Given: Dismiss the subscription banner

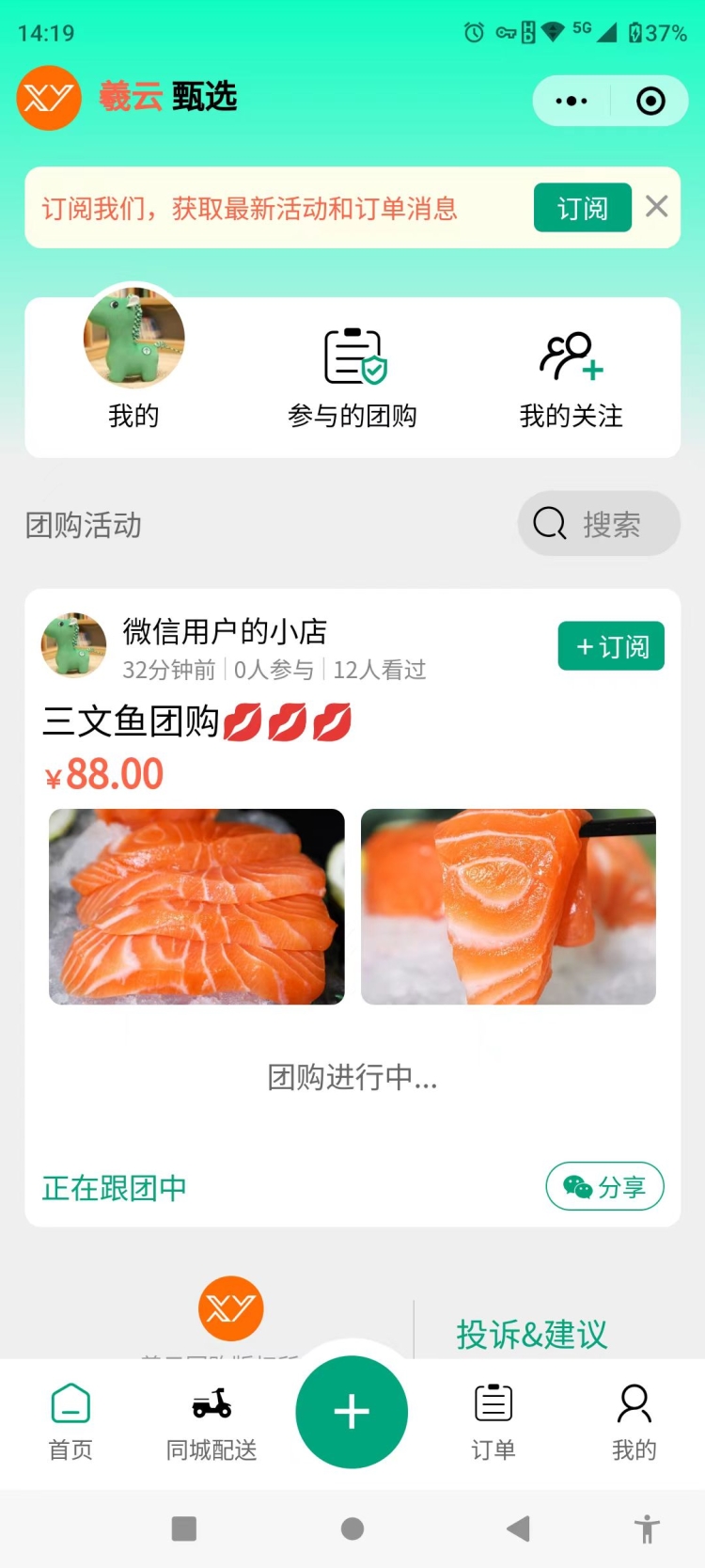Looking at the screenshot, I should click(x=657, y=207).
